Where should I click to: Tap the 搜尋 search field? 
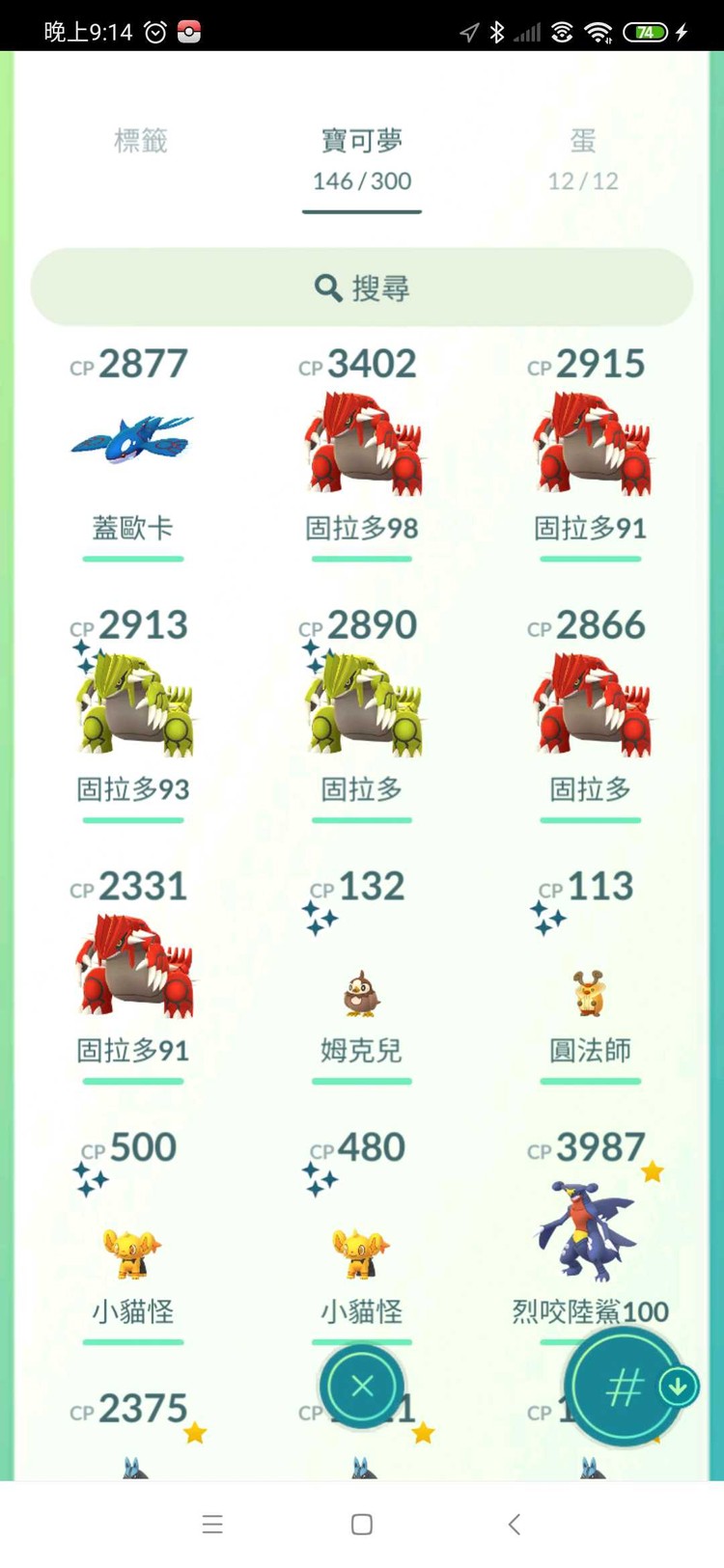coord(362,288)
